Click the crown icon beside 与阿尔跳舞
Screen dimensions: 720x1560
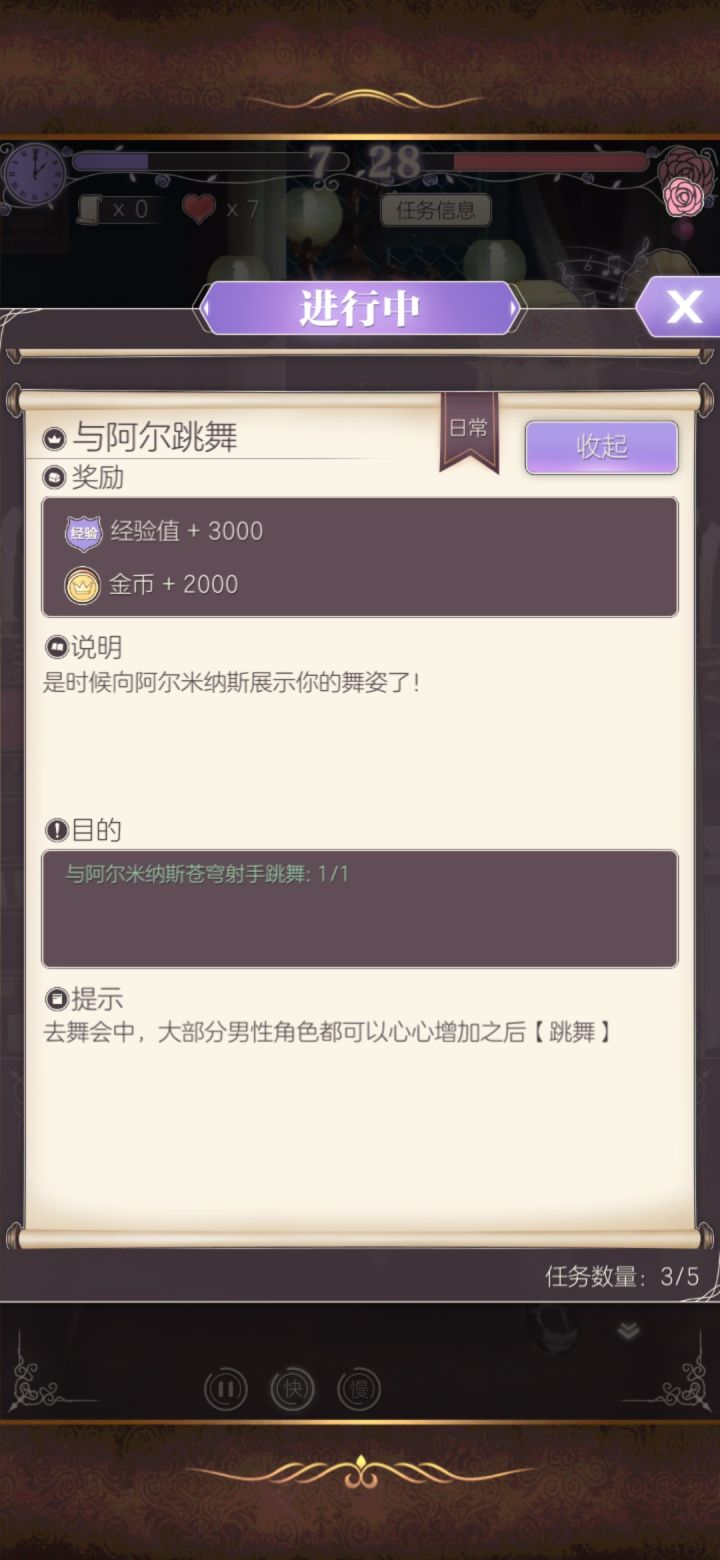(x=52, y=439)
